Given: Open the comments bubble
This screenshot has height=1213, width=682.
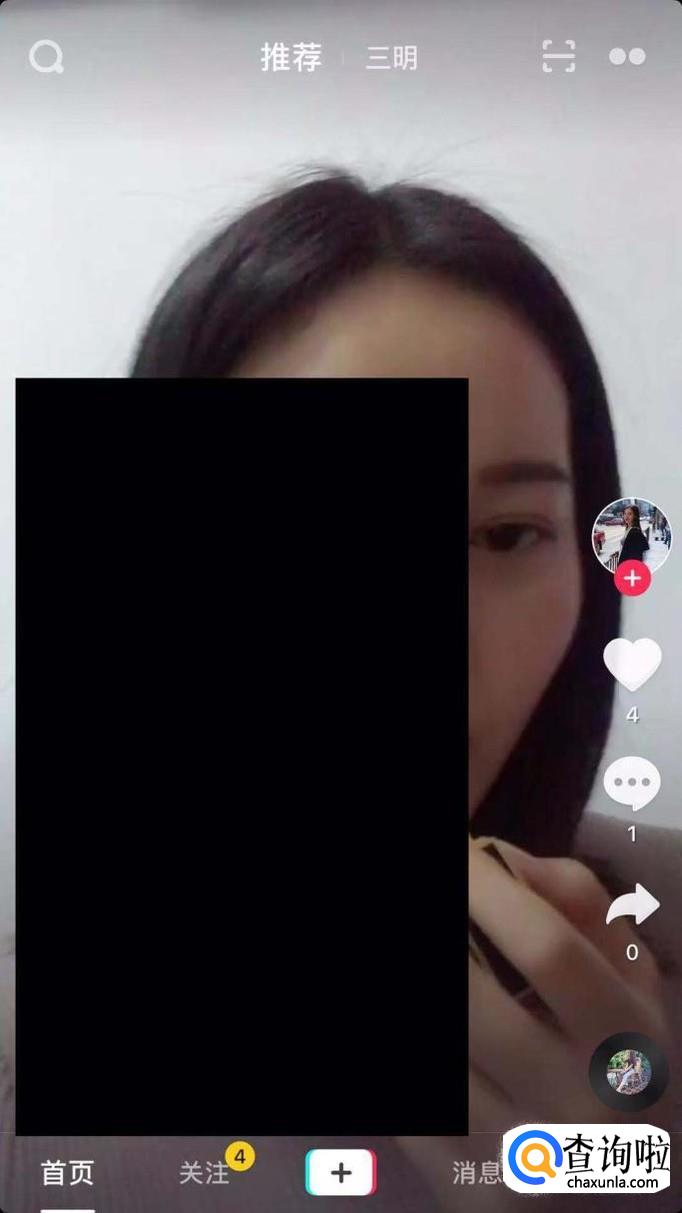Looking at the screenshot, I should 632,782.
